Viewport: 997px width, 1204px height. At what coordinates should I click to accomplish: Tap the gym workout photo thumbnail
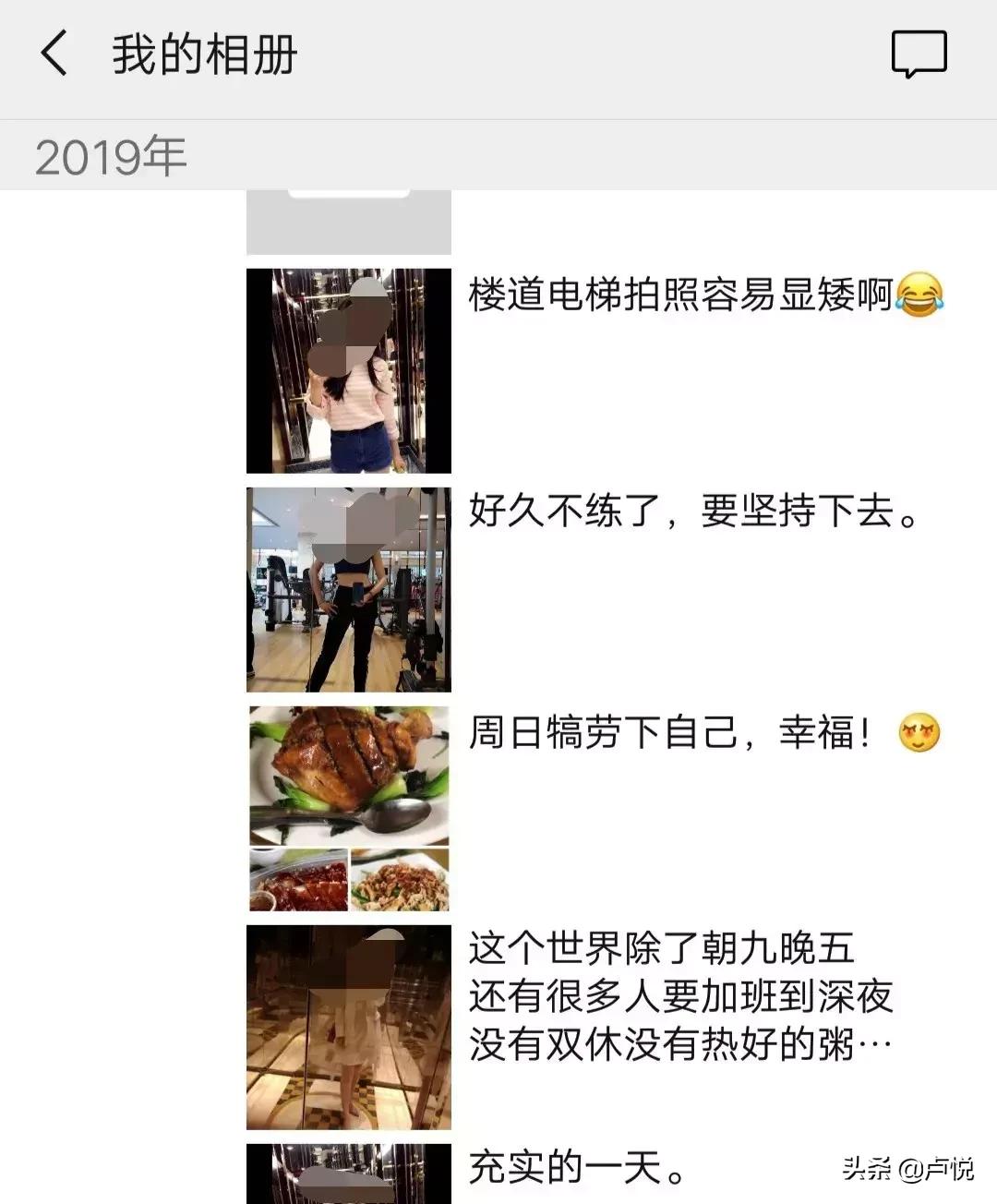pyautogui.click(x=346, y=591)
